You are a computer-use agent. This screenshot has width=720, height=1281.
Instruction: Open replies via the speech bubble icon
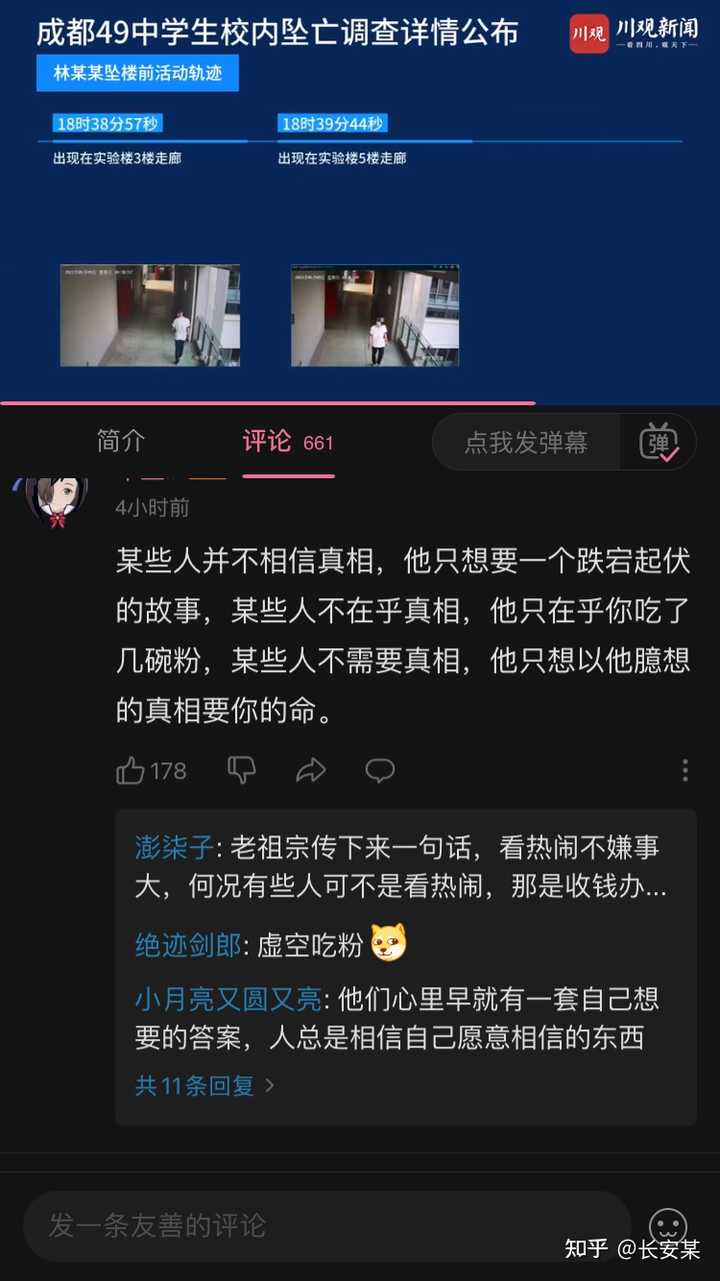click(x=380, y=770)
